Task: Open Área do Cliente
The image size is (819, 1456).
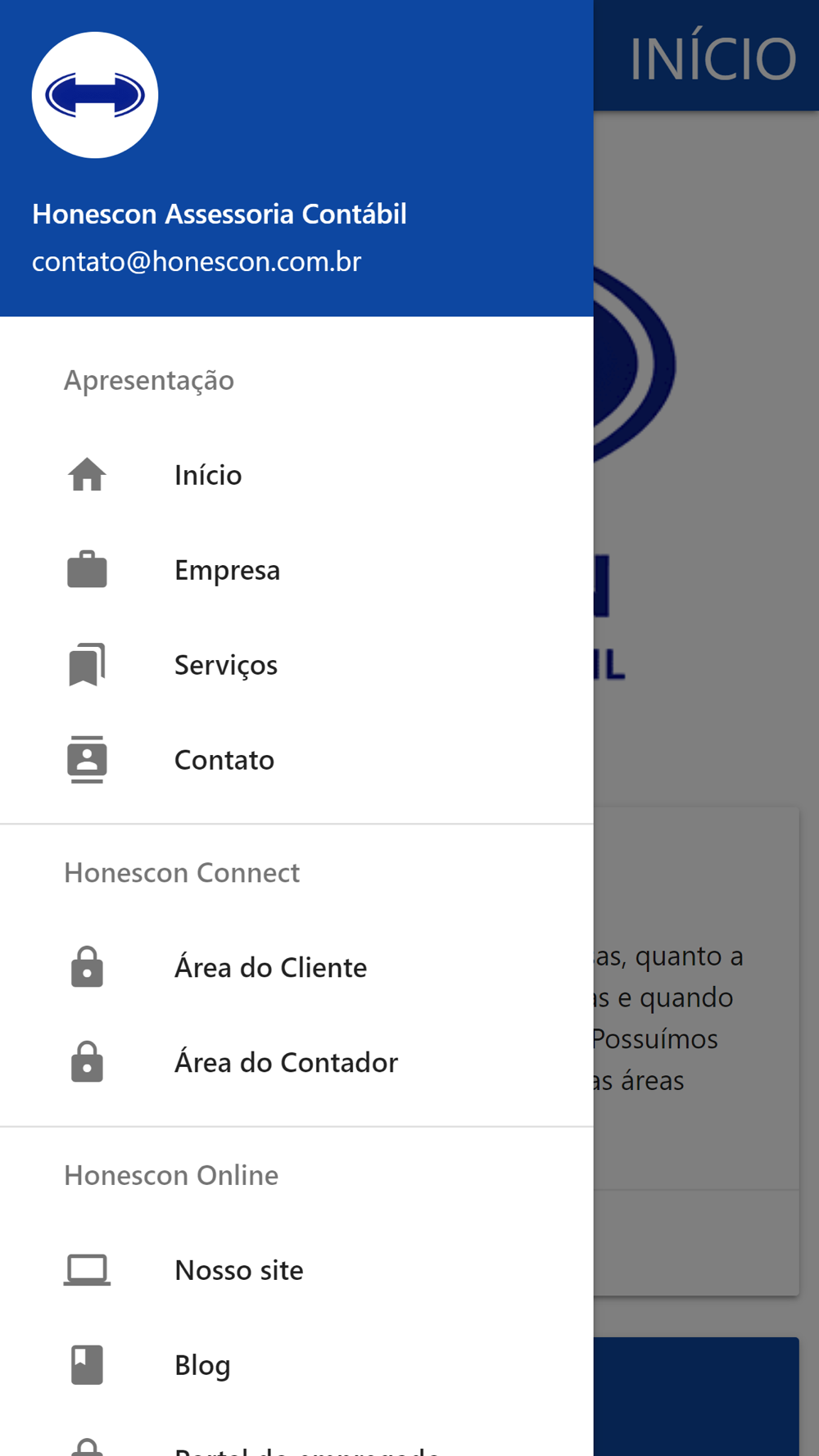Action: pyautogui.click(x=296, y=968)
